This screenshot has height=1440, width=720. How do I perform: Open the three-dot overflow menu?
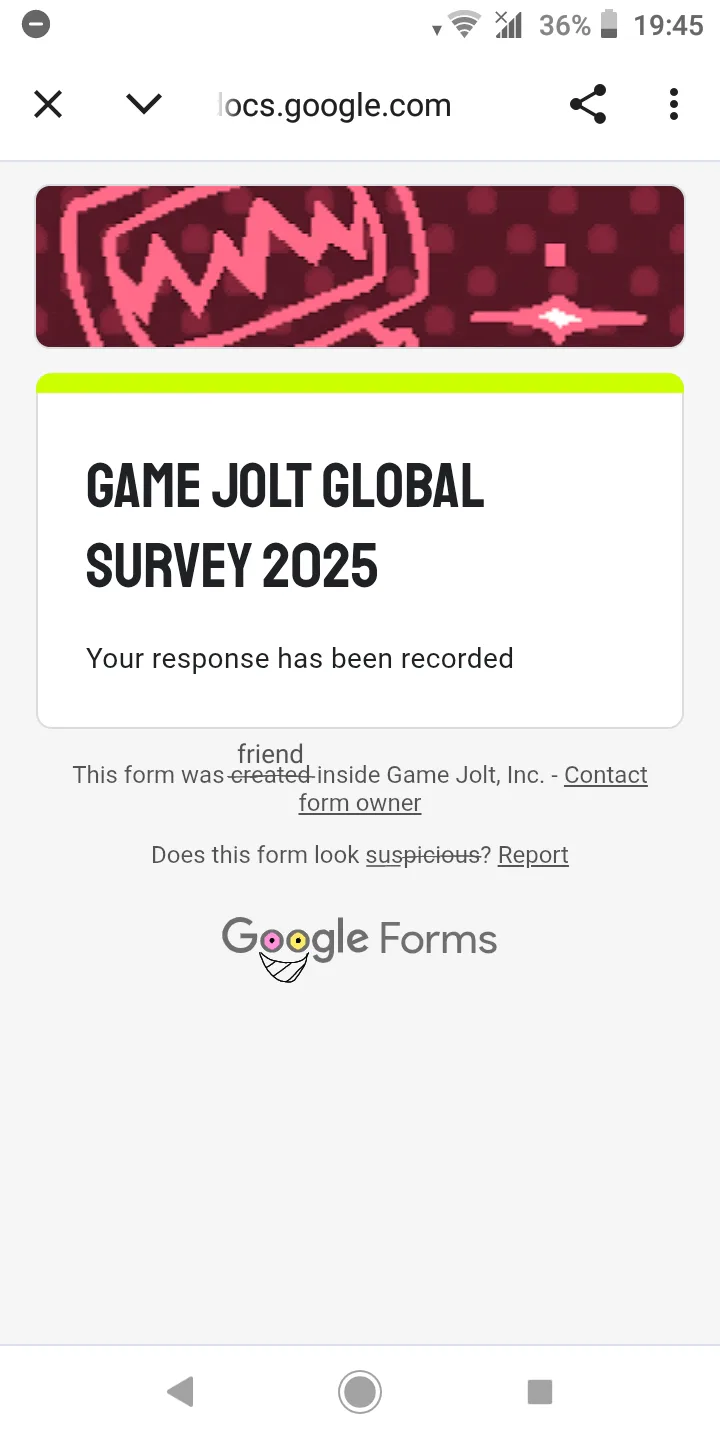pyautogui.click(x=674, y=104)
